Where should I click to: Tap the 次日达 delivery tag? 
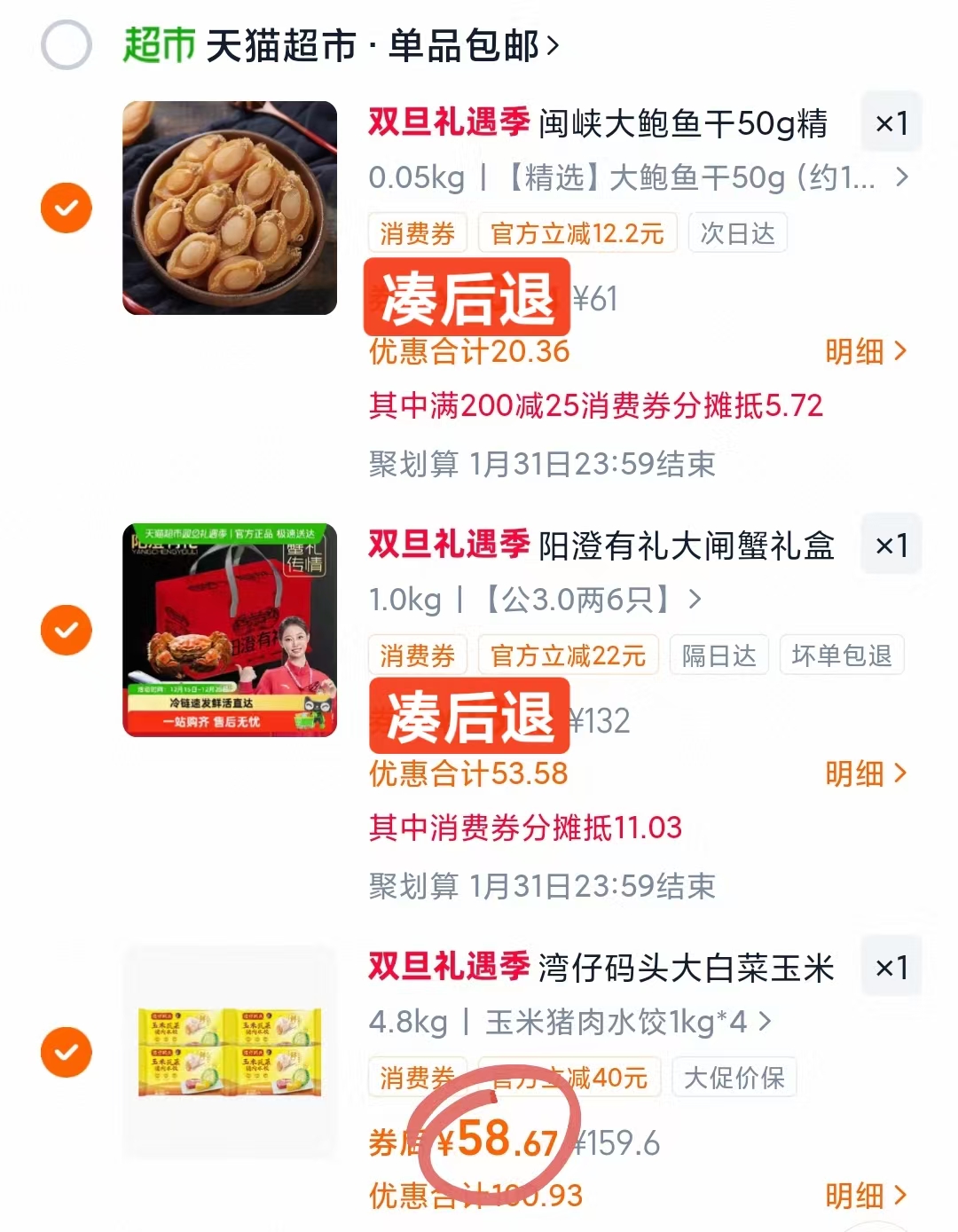click(739, 232)
